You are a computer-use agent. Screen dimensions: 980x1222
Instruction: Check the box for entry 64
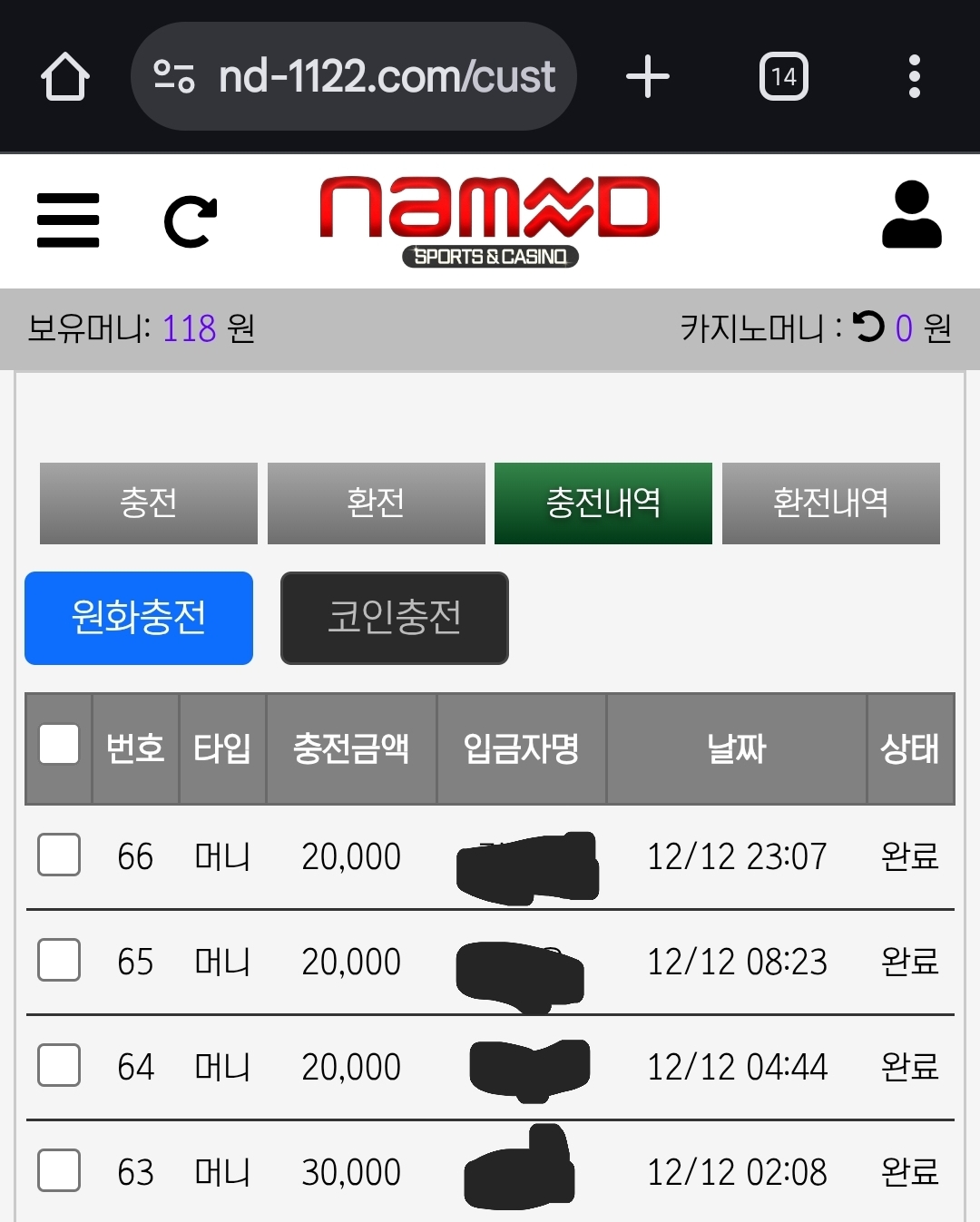click(x=59, y=1065)
